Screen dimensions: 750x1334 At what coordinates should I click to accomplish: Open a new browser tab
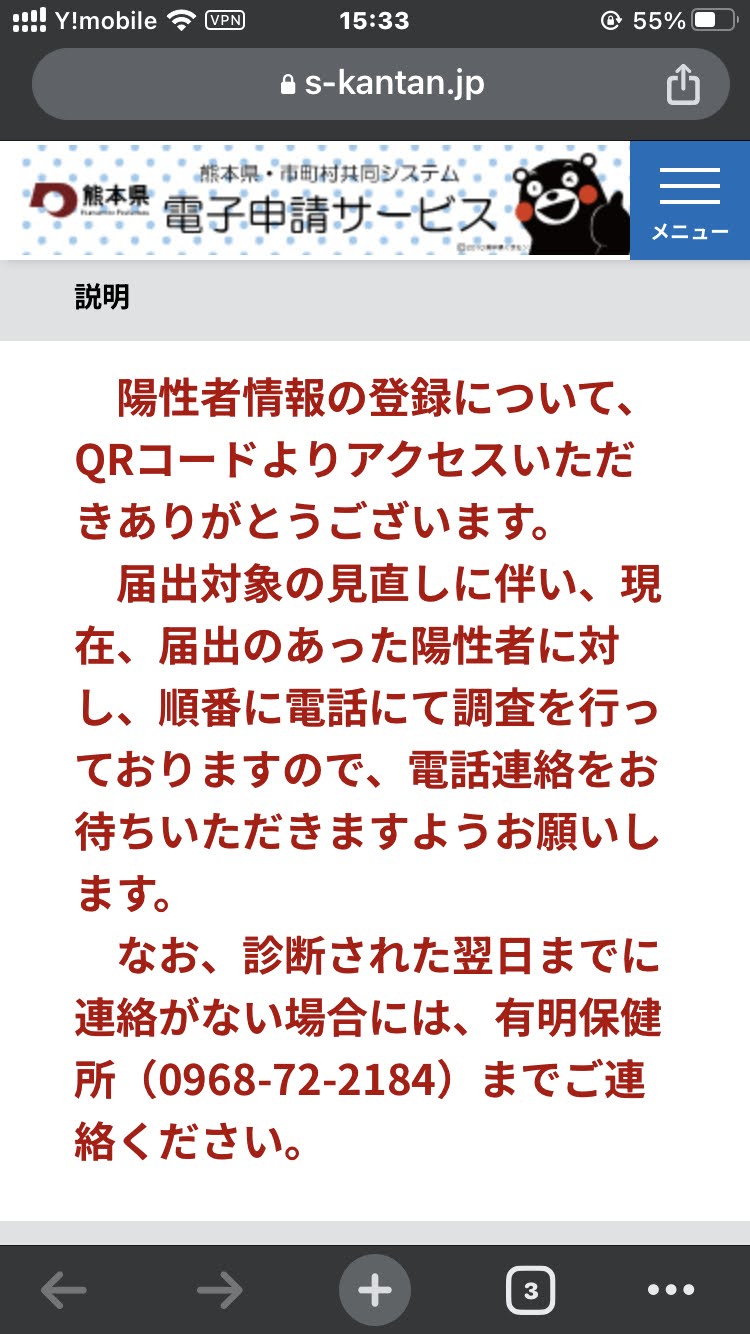[x=374, y=1290]
